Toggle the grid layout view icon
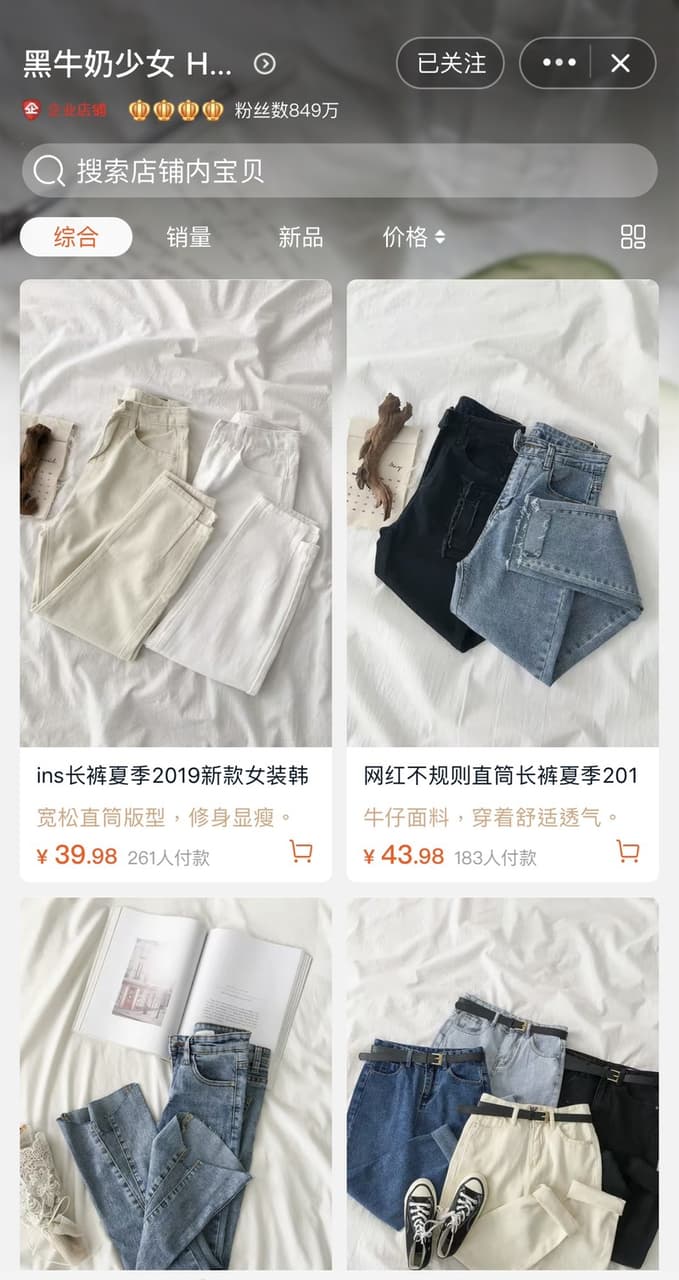The image size is (679, 1280). point(633,237)
